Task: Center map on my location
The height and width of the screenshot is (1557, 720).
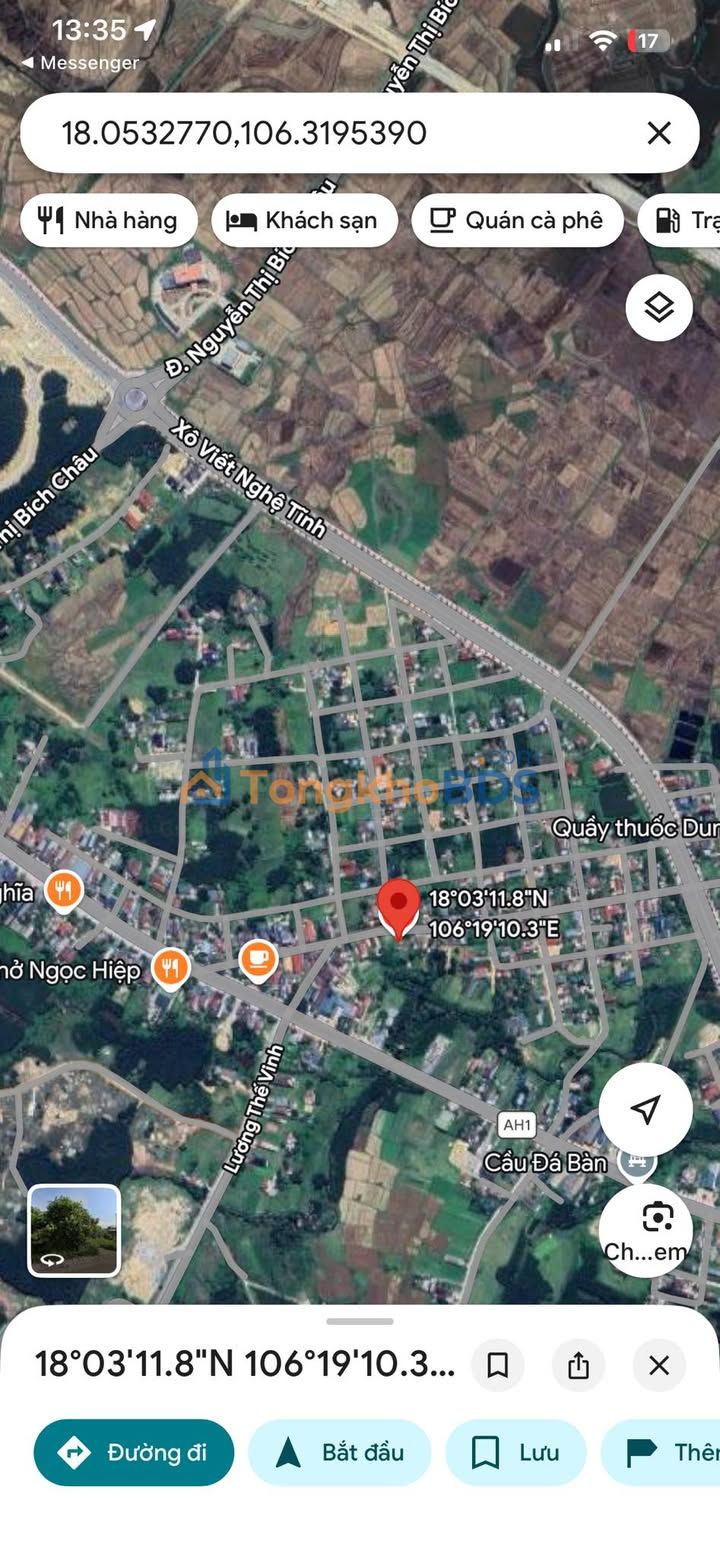Action: (x=646, y=1109)
